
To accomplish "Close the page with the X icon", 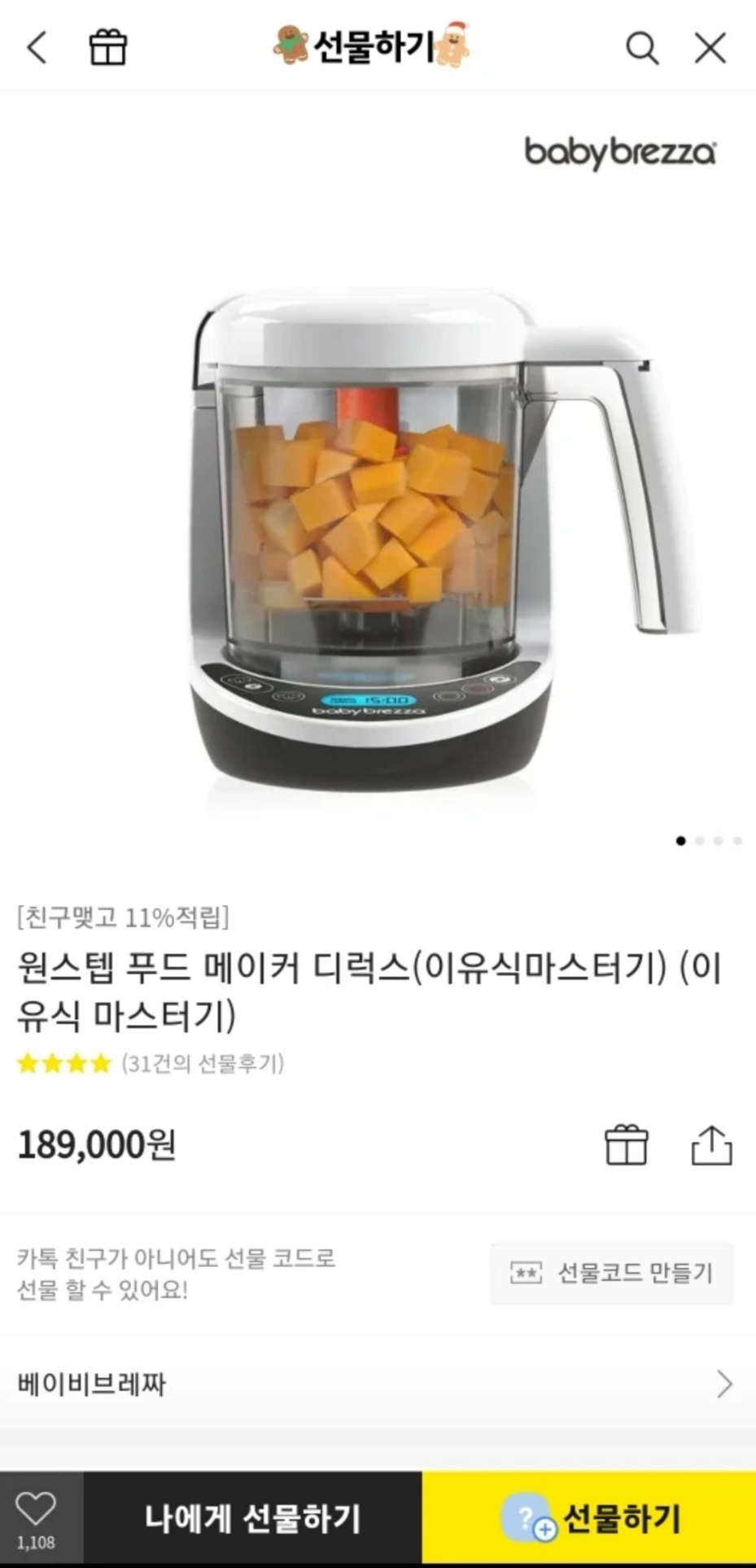I will coord(710,46).
